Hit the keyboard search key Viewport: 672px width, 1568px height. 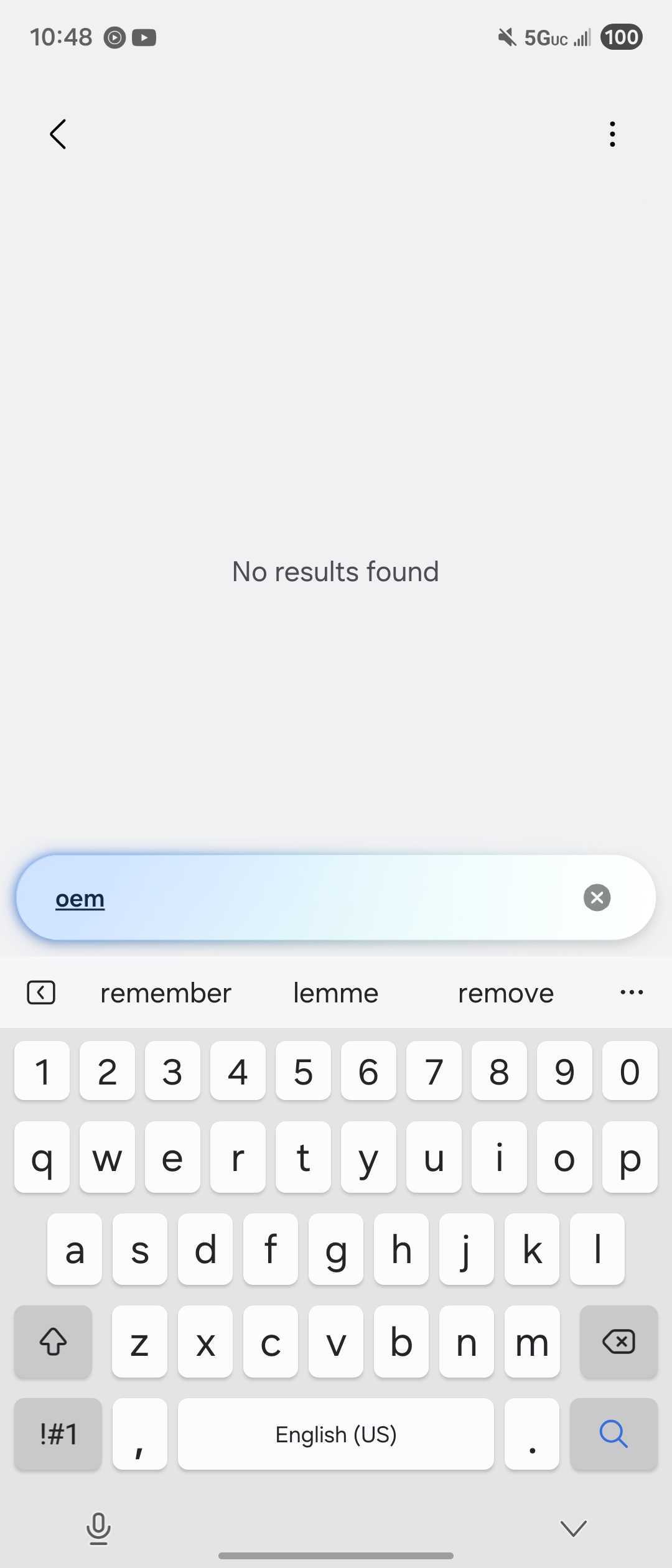614,1434
